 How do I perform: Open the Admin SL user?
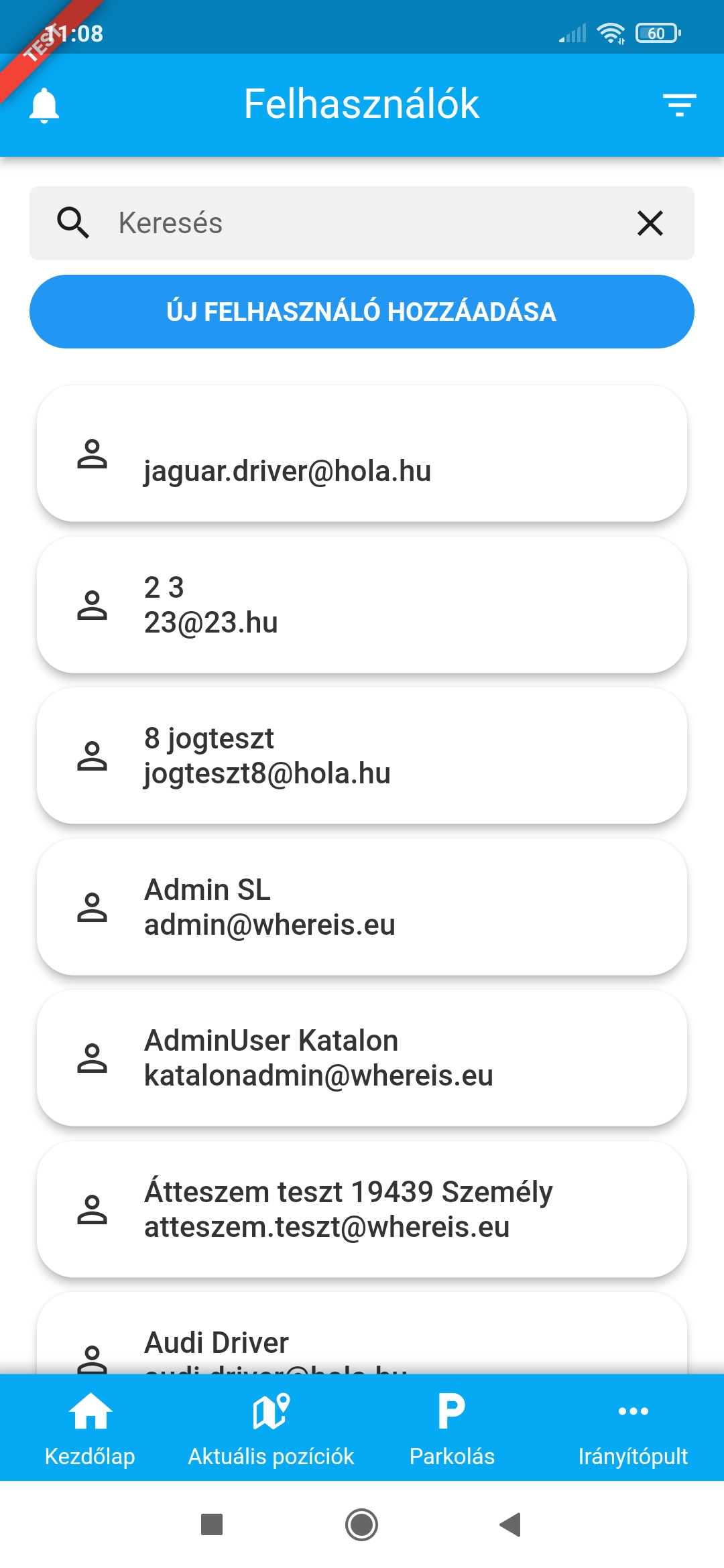coord(362,907)
